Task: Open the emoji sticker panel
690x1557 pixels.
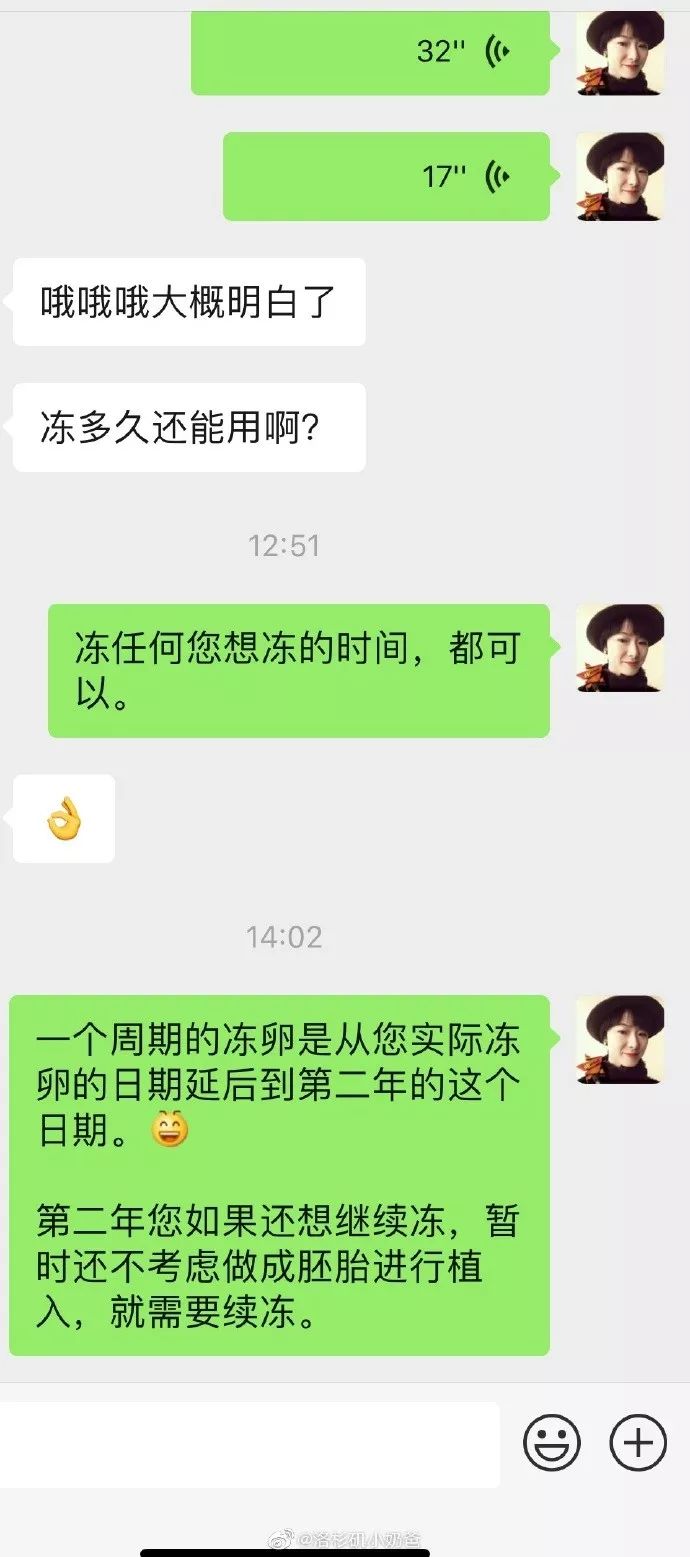Action: coord(552,1443)
